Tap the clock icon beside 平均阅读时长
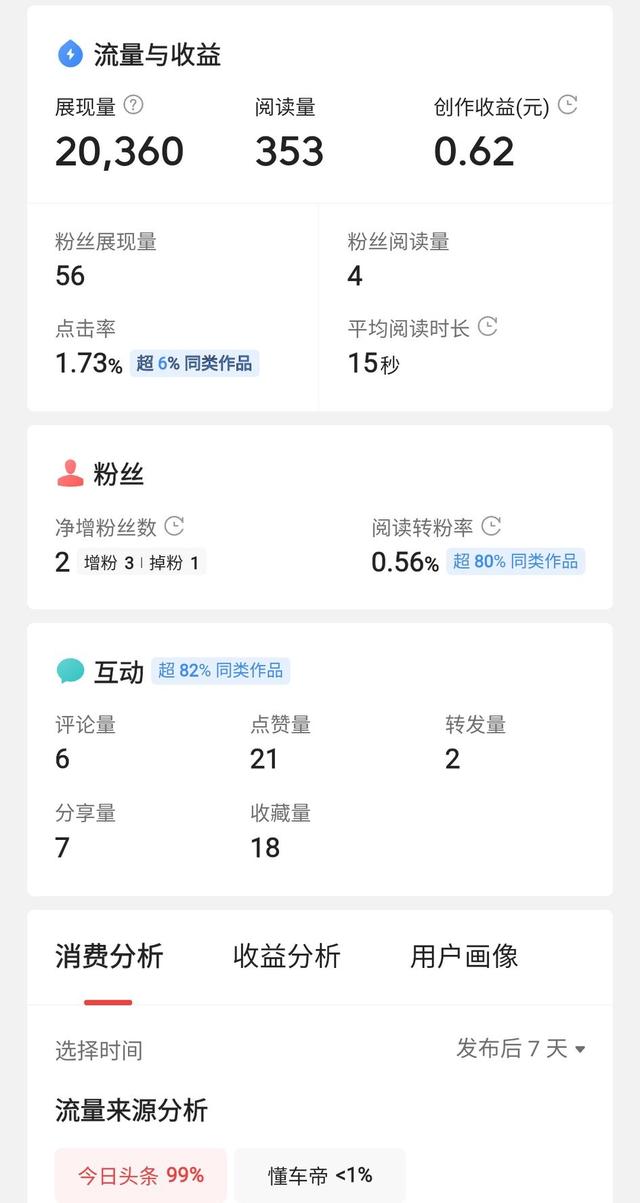This screenshot has width=640, height=1203. (488, 327)
